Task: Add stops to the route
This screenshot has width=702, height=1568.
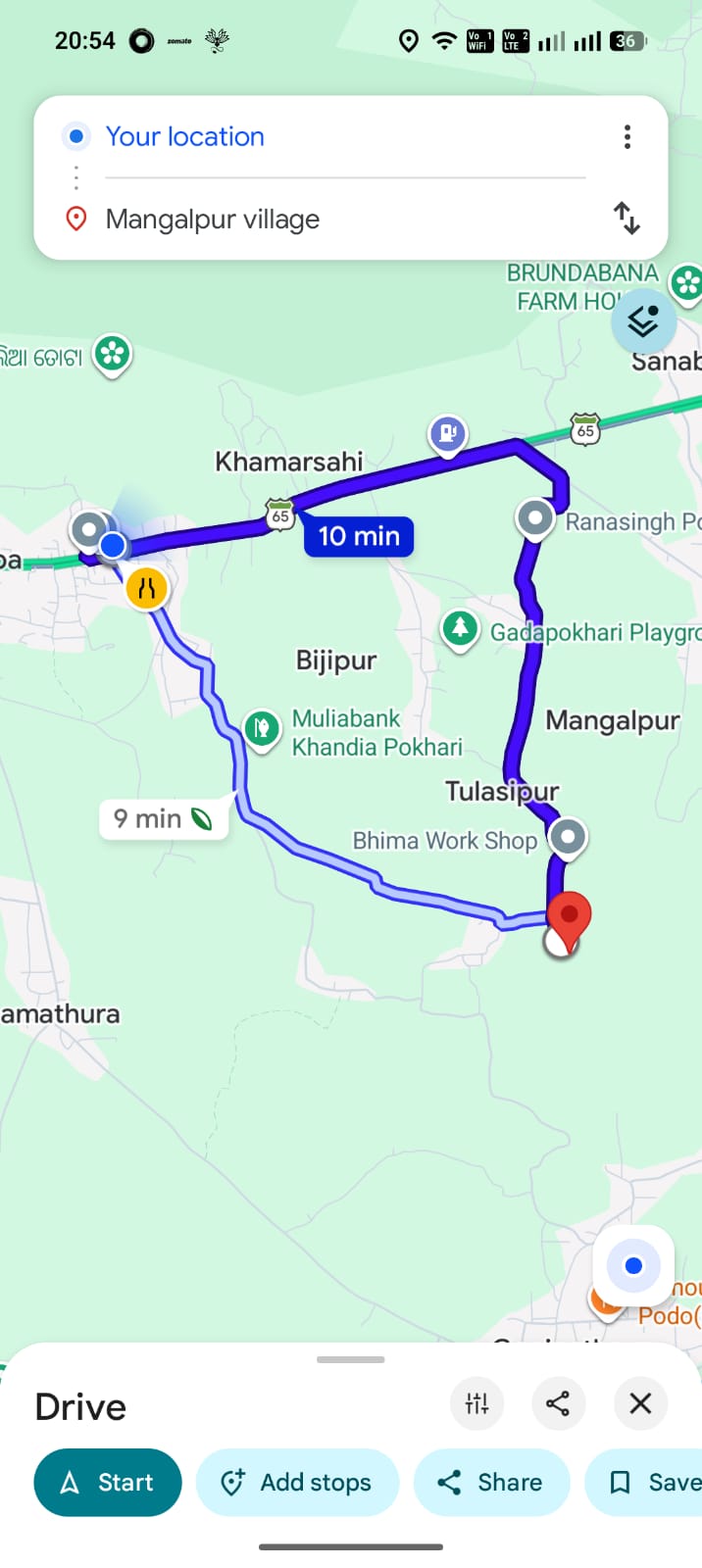Action: tap(297, 1482)
